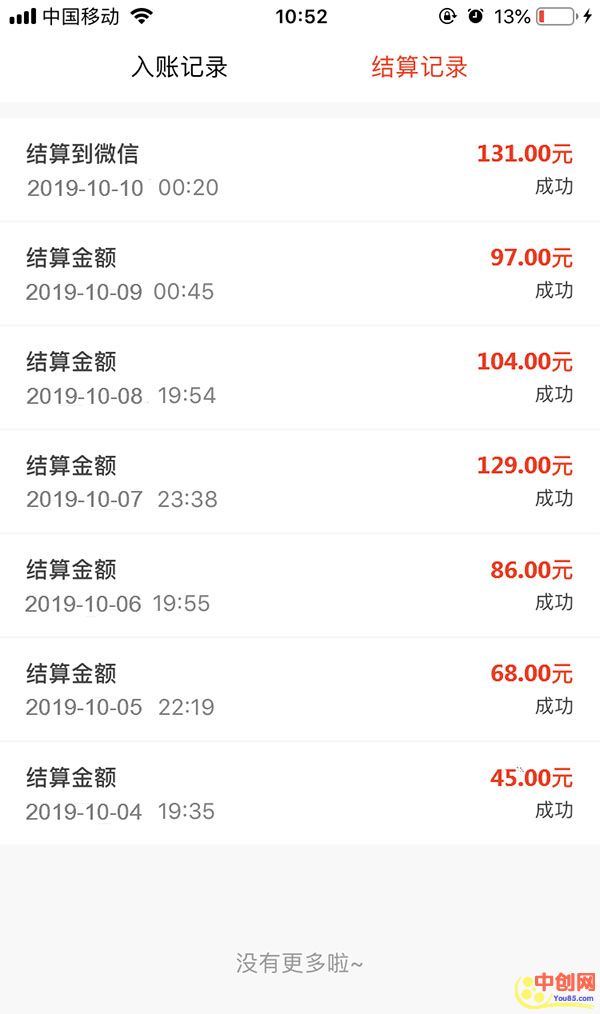The width and height of the screenshot is (600, 1014).
Task: Switch to the 入账记录 tab
Action: click(180, 67)
